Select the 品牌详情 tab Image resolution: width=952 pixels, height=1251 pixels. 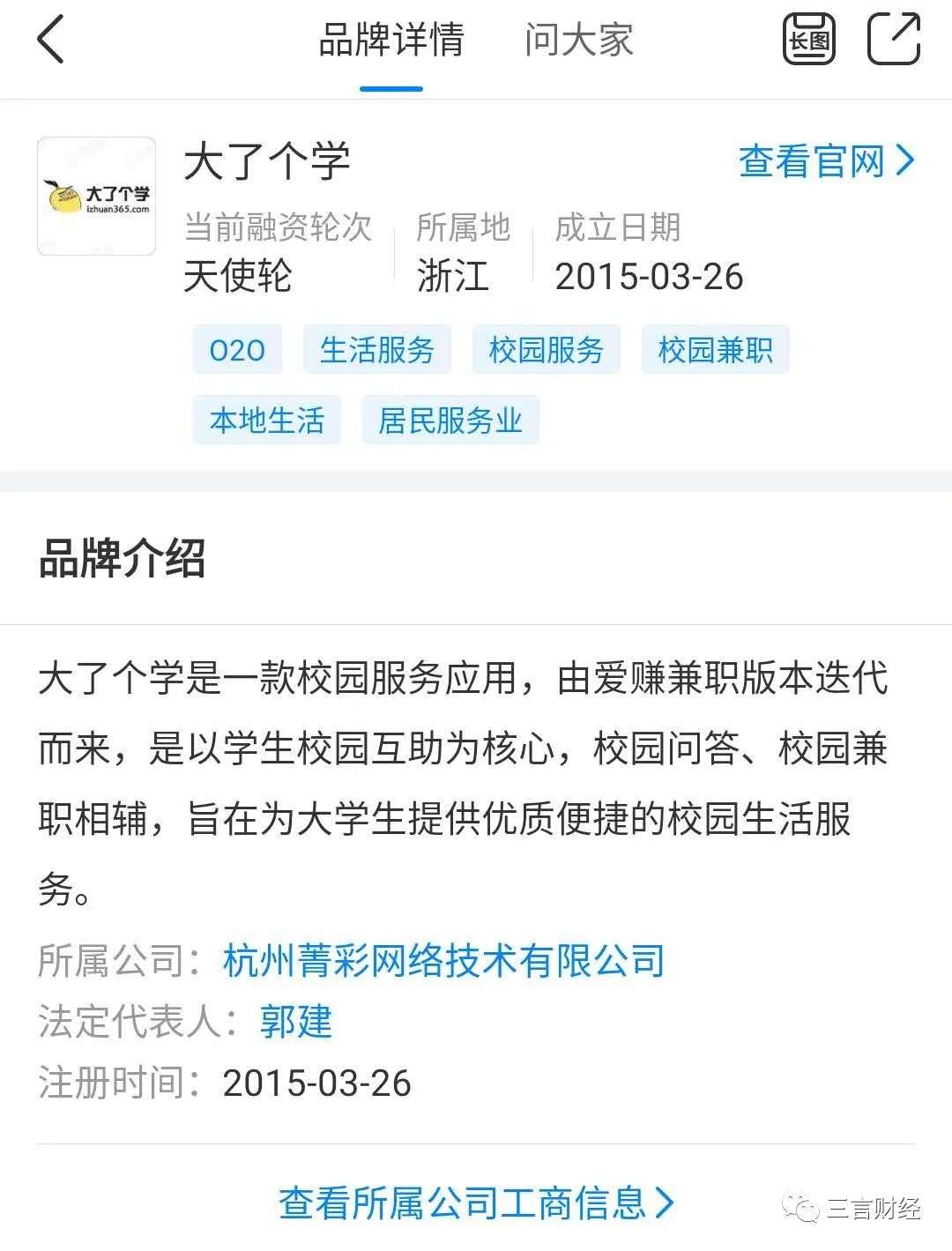(390, 40)
